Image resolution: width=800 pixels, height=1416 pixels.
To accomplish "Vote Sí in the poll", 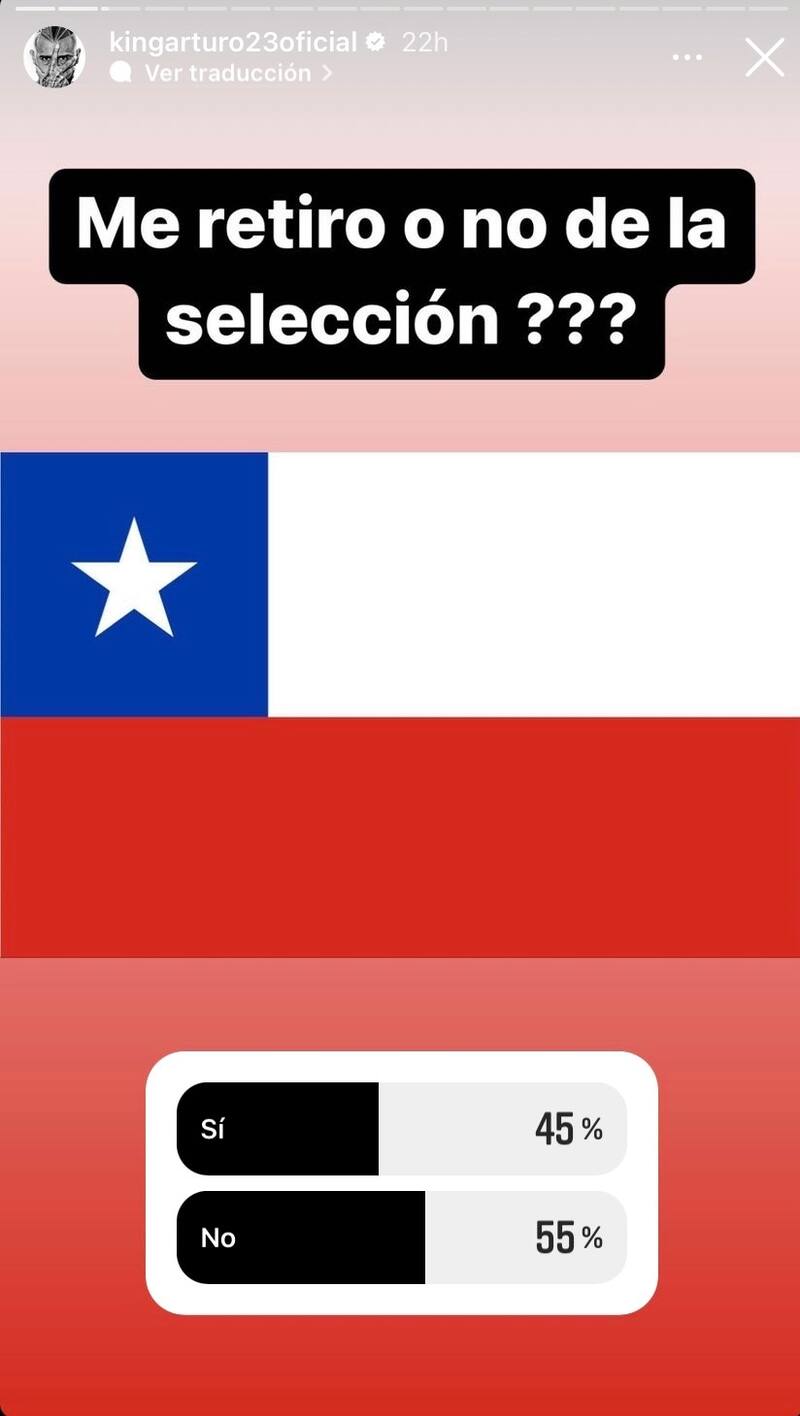I will pyautogui.click(x=401, y=1129).
